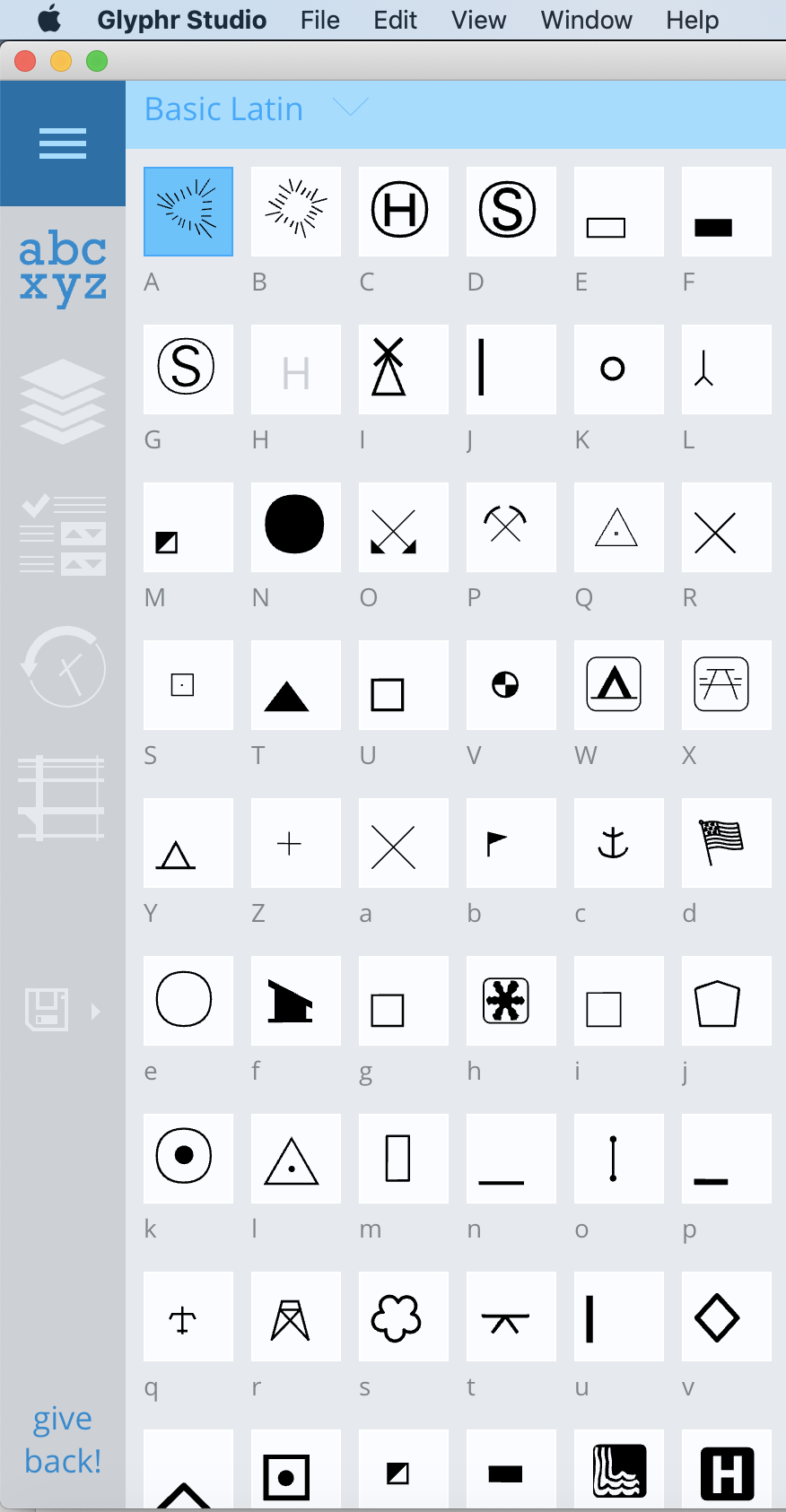Viewport: 786px width, 1512px height.
Task: Select the filled circle glyph at N
Action: pos(295,527)
